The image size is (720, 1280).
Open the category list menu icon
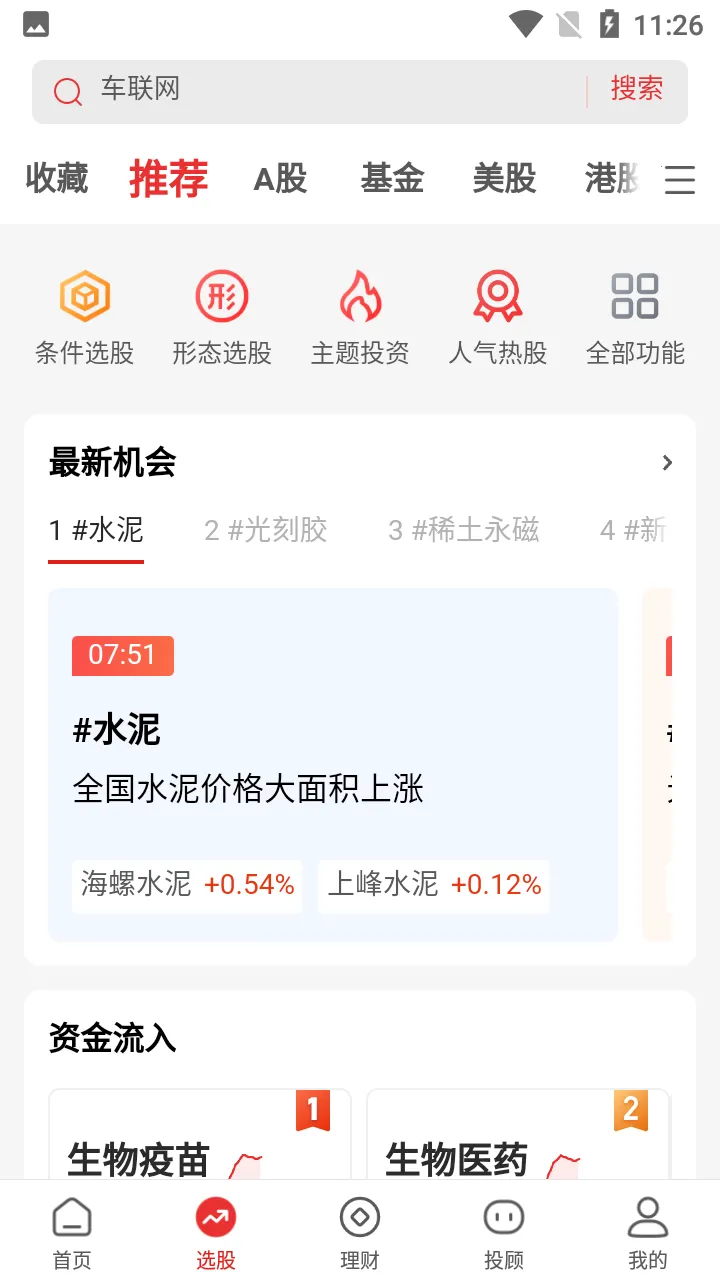(x=680, y=180)
